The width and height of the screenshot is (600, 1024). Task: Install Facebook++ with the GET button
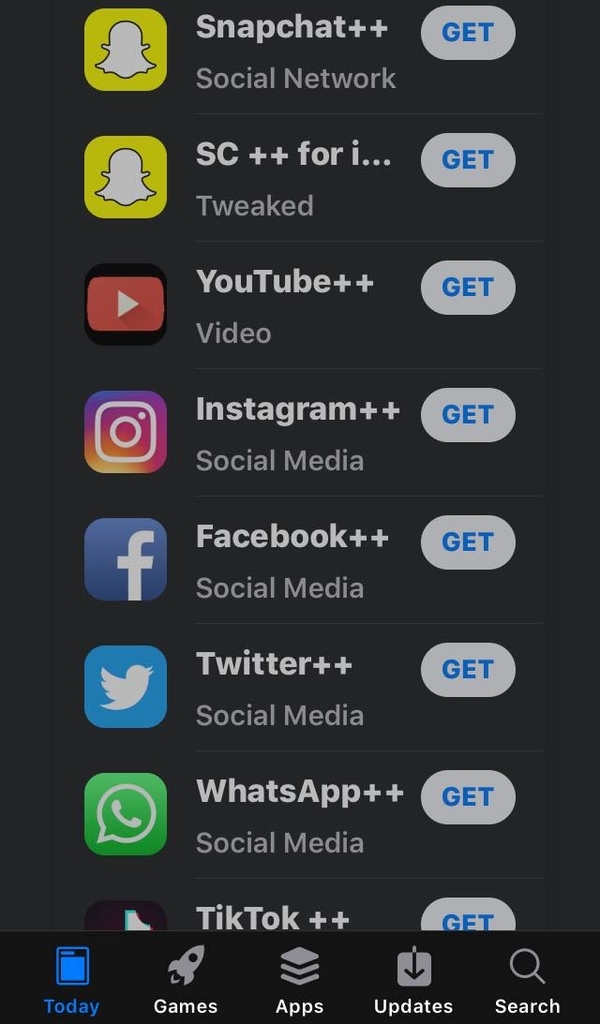point(467,542)
